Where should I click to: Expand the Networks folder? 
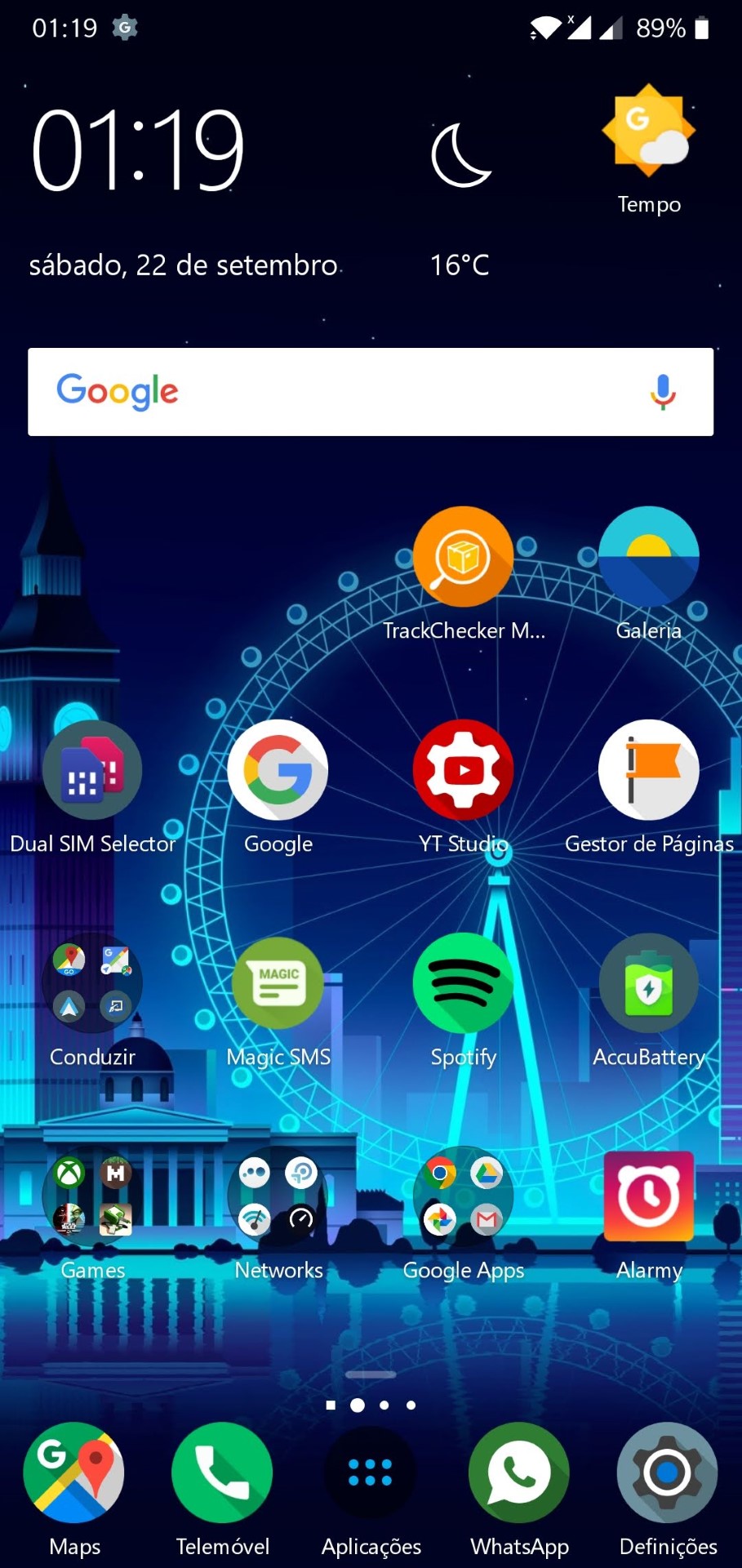coord(278,1196)
